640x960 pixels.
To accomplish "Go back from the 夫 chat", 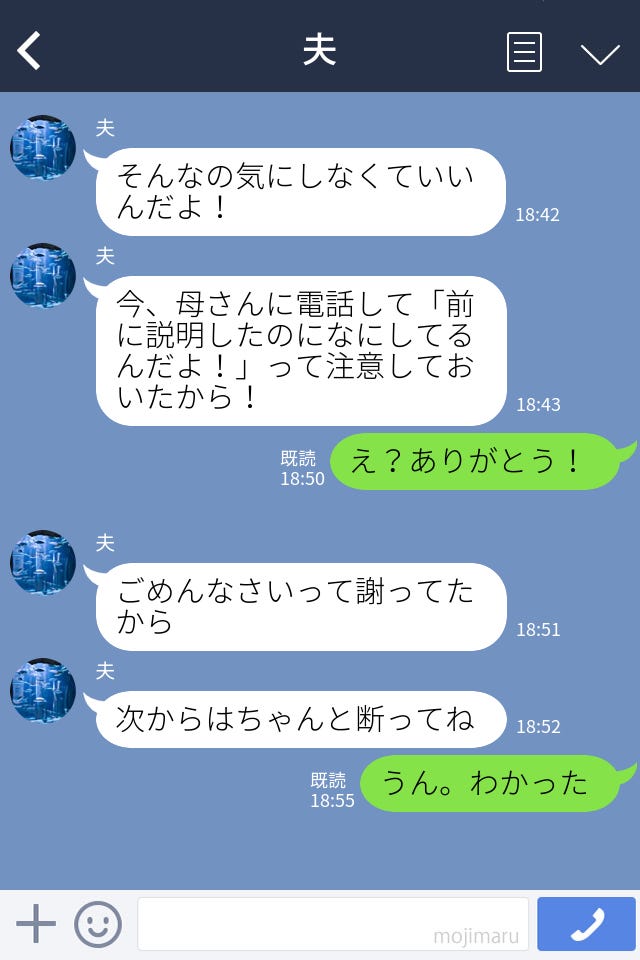I will coord(29,51).
